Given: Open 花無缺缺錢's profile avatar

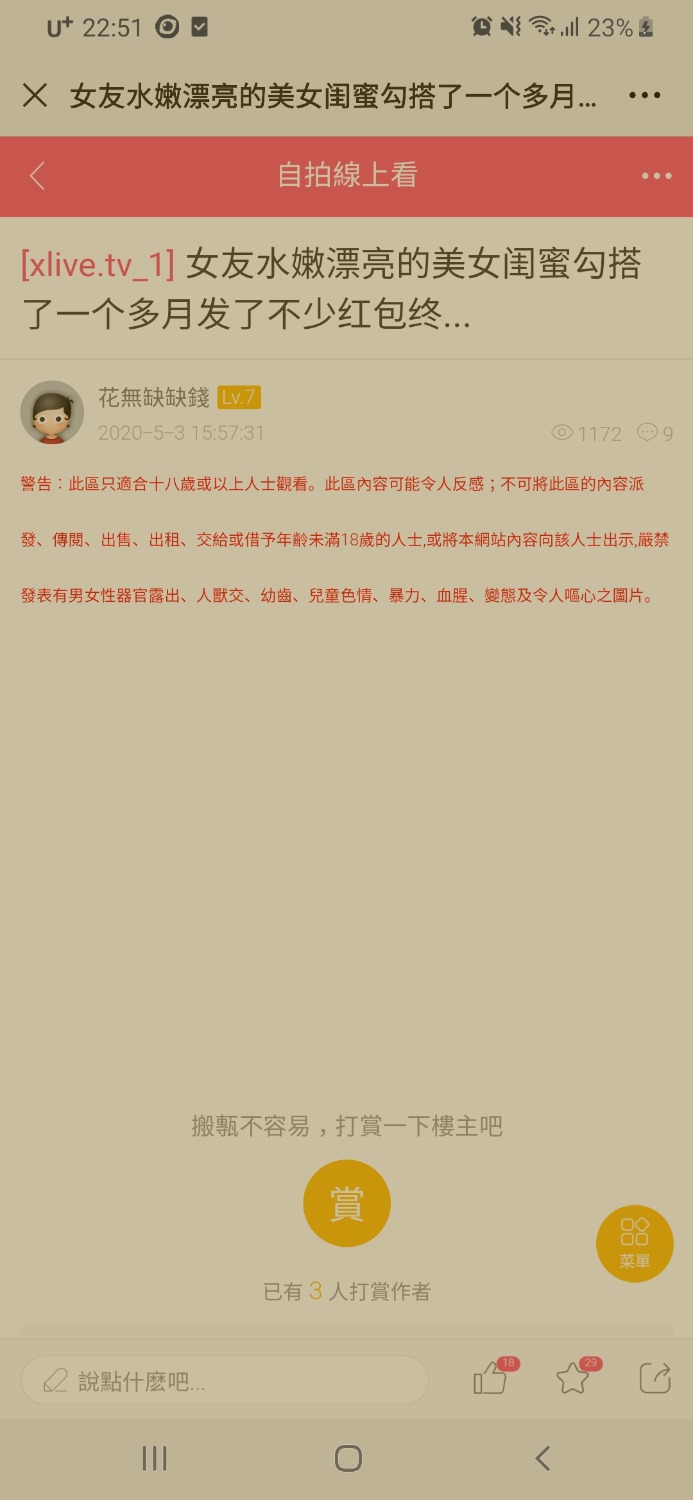Looking at the screenshot, I should coord(52,412).
